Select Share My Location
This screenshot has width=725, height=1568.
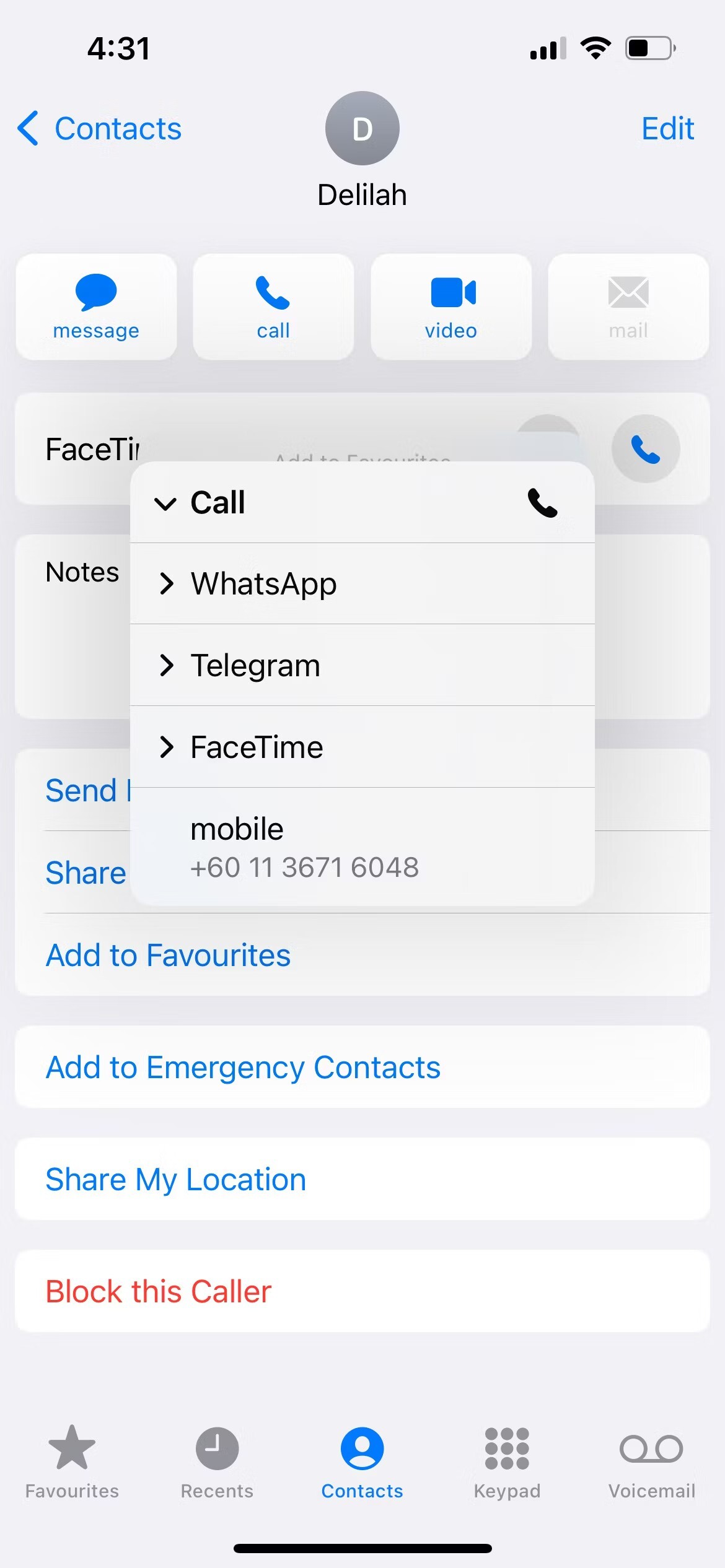pyautogui.click(x=176, y=1179)
